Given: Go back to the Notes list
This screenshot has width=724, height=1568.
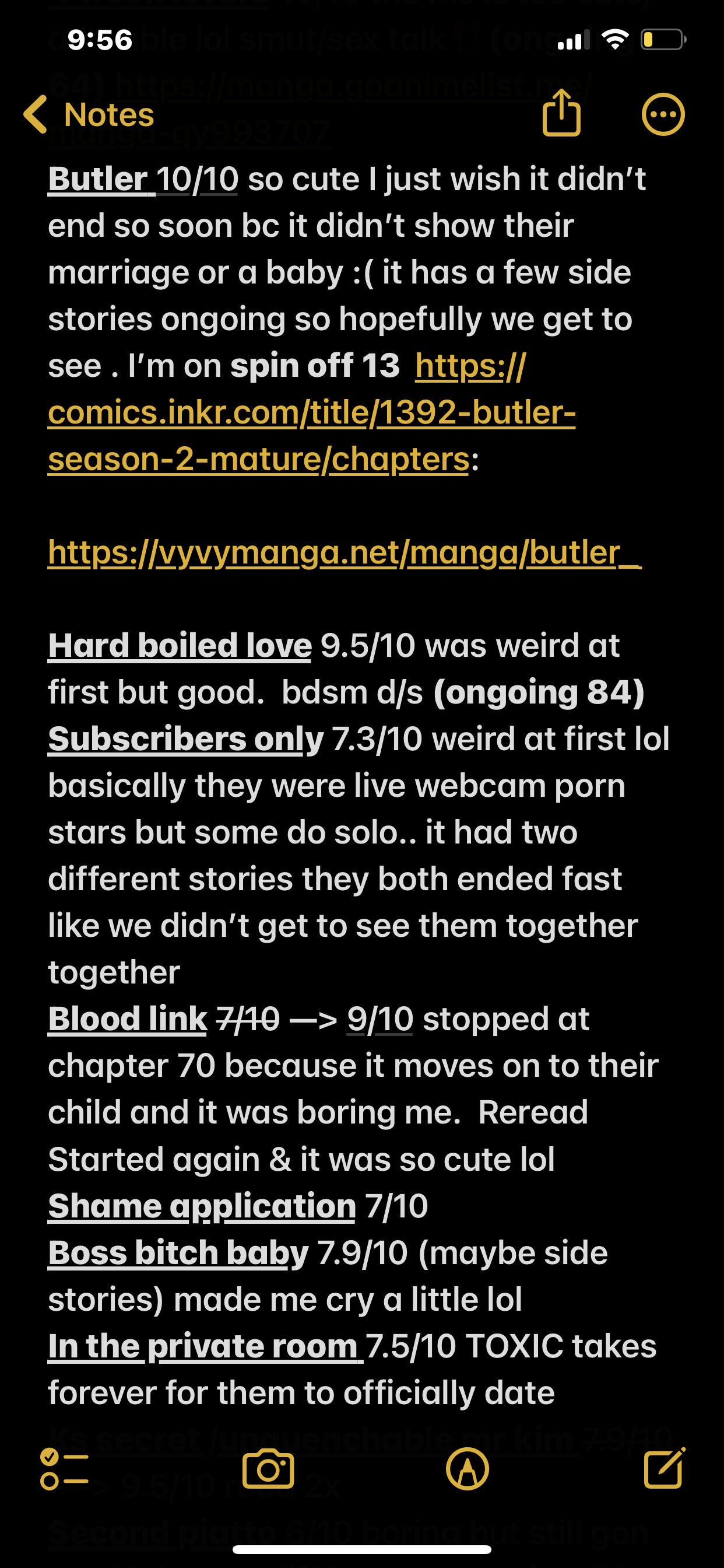Looking at the screenshot, I should pyautogui.click(x=89, y=114).
